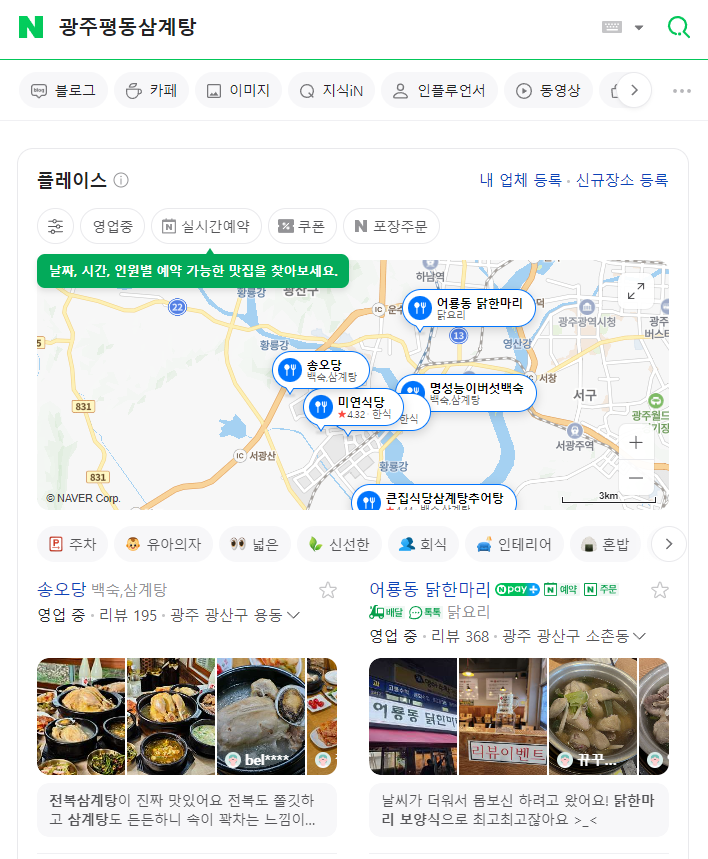This screenshot has height=859, width=708.
Task: Select the 실시간예약 filter chip
Action: [206, 226]
